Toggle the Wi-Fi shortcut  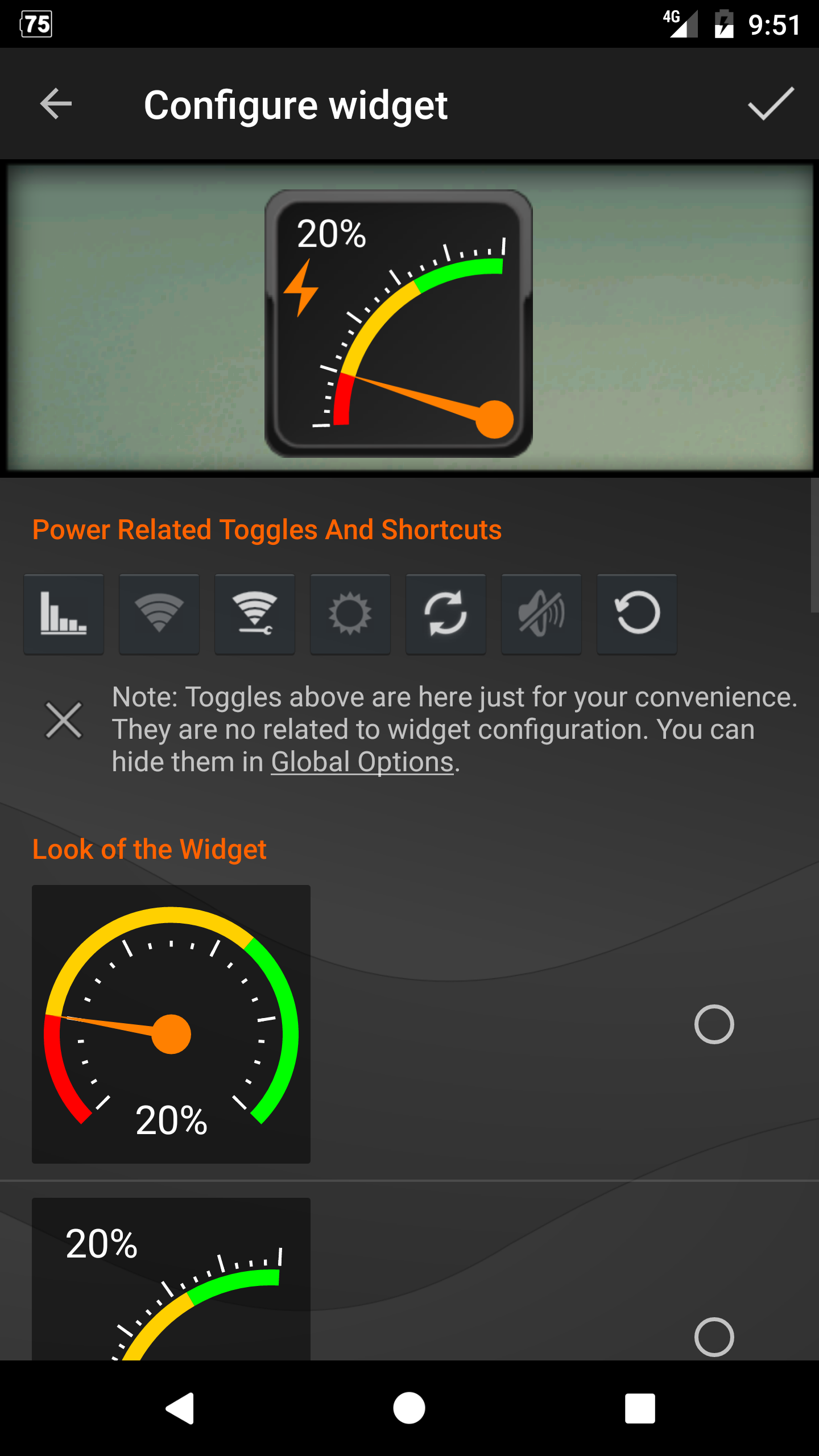pyautogui.click(x=159, y=614)
